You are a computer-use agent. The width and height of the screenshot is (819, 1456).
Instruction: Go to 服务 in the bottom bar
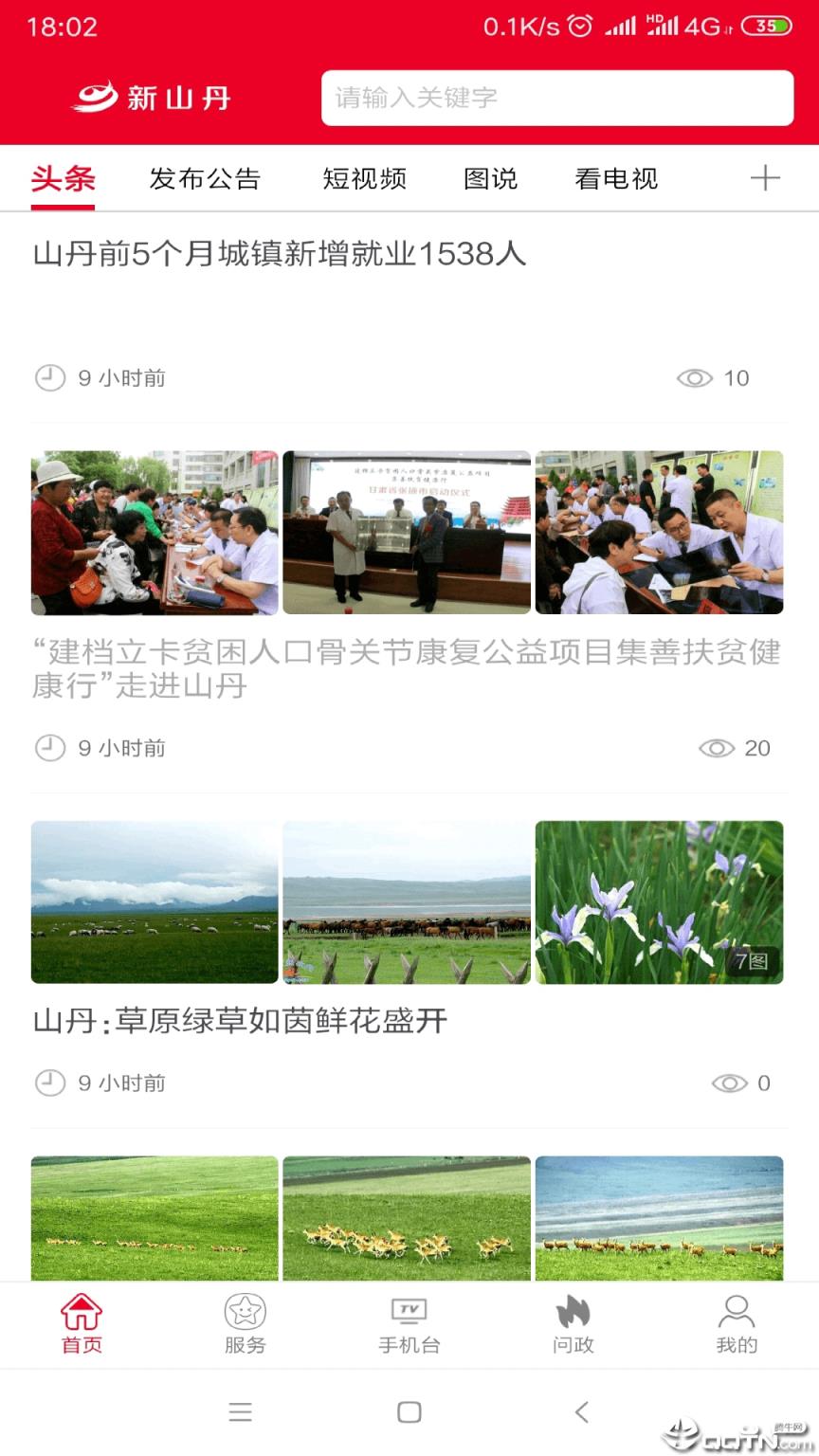click(x=246, y=1324)
